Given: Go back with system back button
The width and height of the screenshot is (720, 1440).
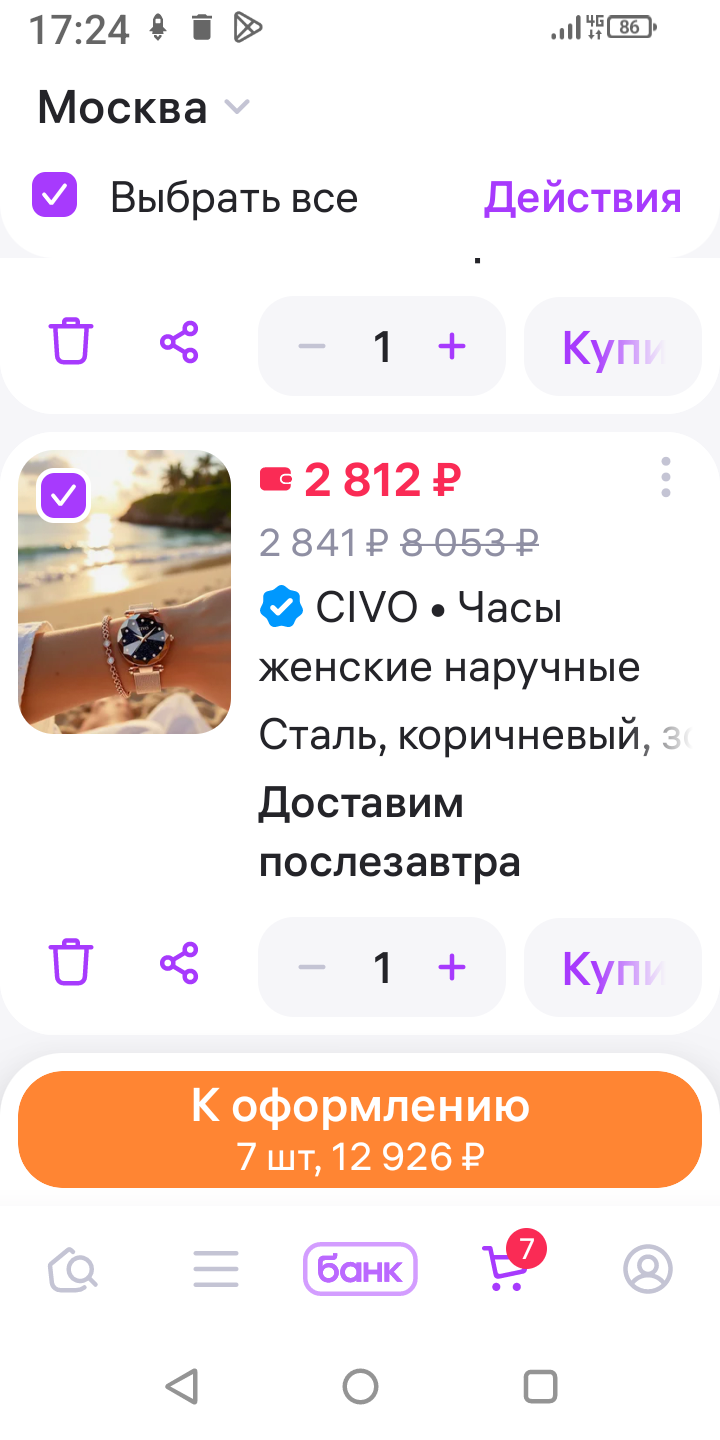Looking at the screenshot, I should pyautogui.click(x=181, y=1386).
